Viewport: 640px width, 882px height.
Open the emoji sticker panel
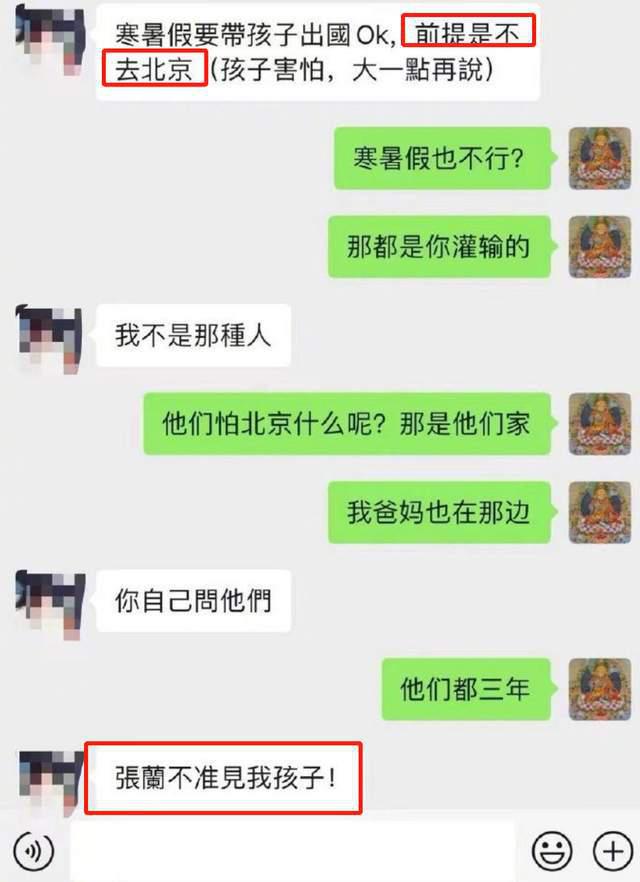551,851
